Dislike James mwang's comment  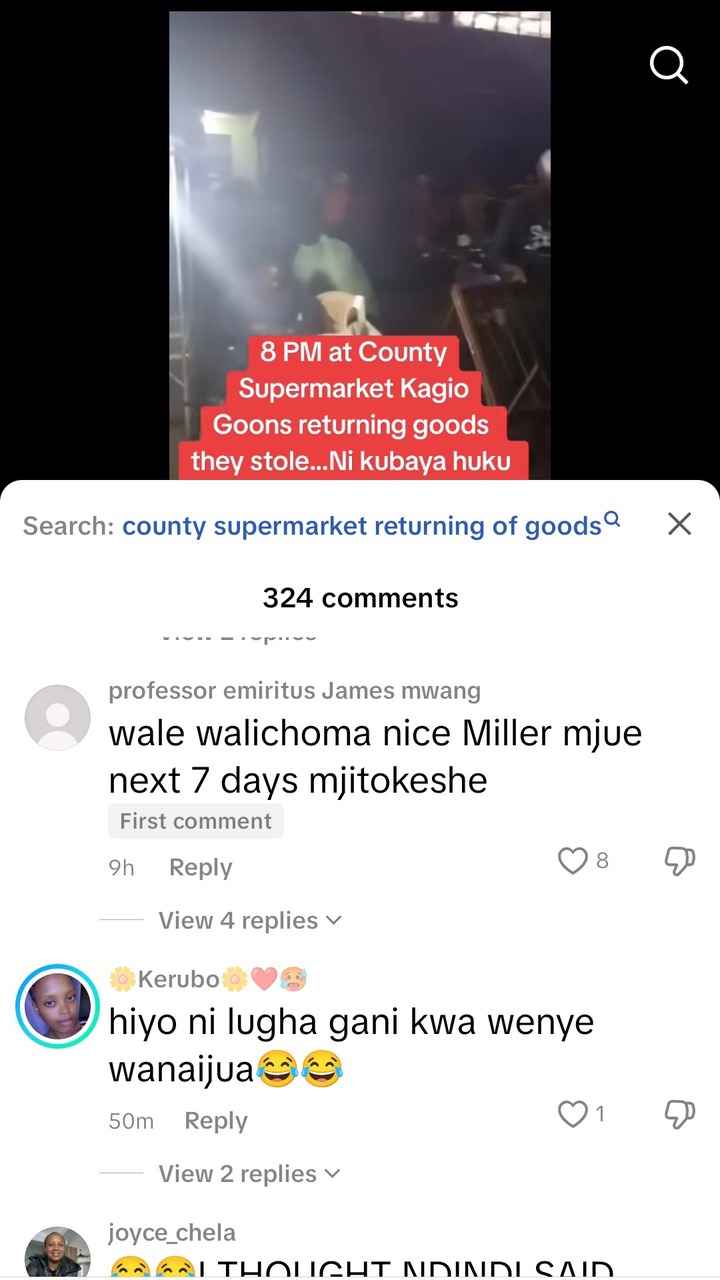coord(679,861)
